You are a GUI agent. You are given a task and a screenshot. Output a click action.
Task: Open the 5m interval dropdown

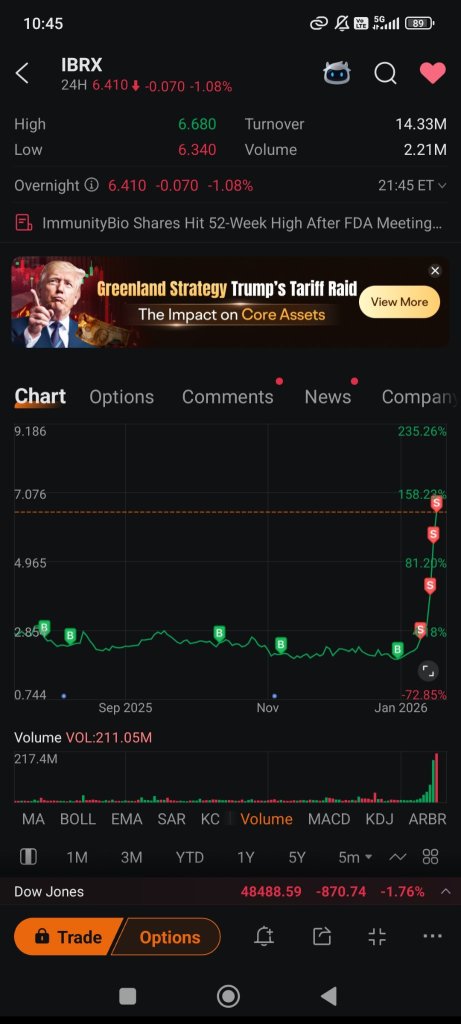click(355, 857)
